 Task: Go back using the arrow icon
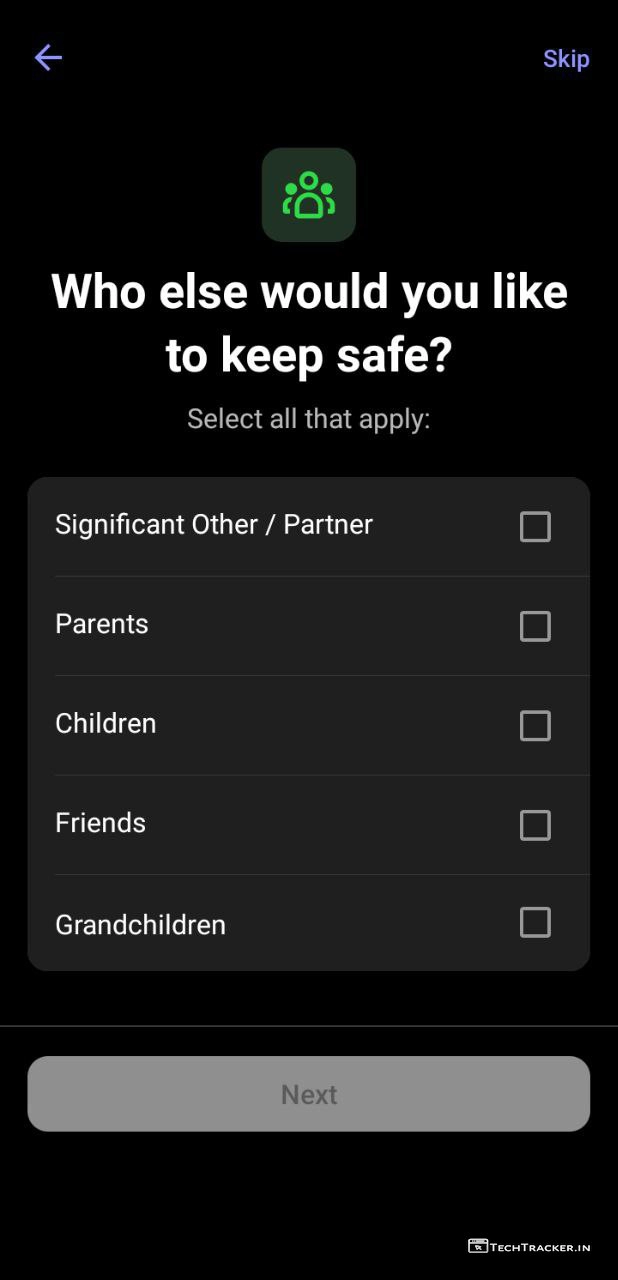tap(48, 58)
